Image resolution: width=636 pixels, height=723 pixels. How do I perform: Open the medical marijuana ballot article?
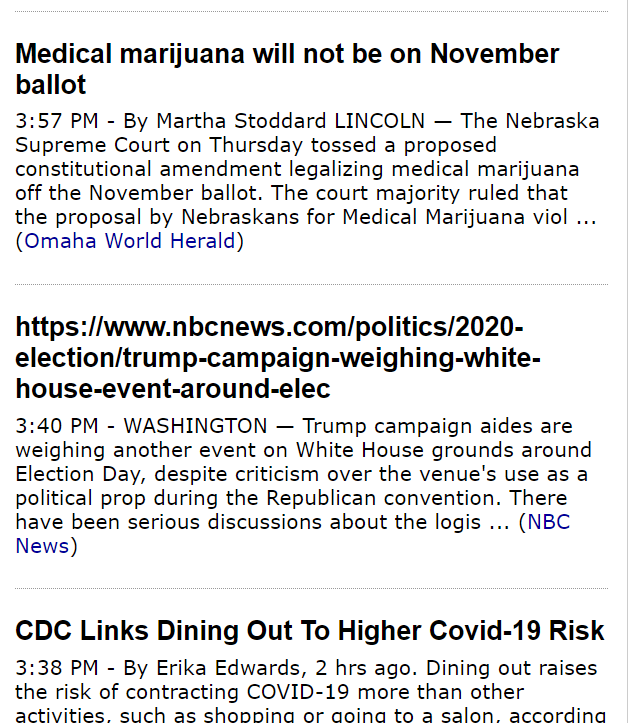click(x=287, y=68)
